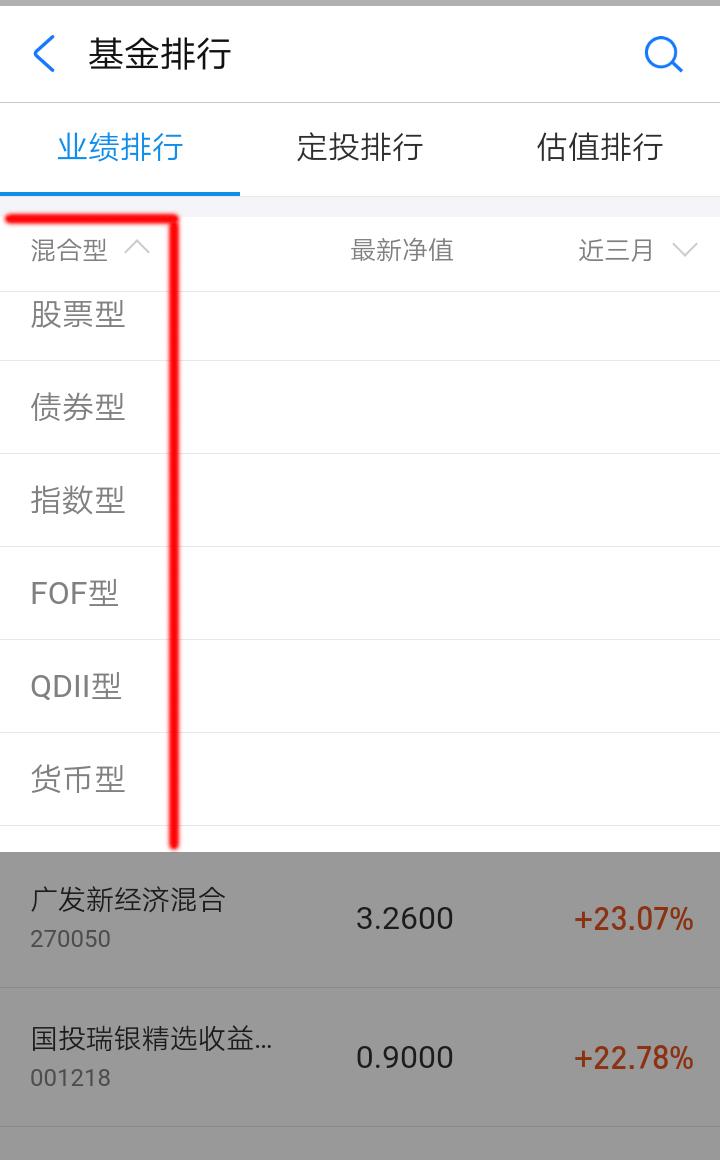The image size is (720, 1160).
Task: Switch to the 估值排行 tab
Action: pos(599,147)
